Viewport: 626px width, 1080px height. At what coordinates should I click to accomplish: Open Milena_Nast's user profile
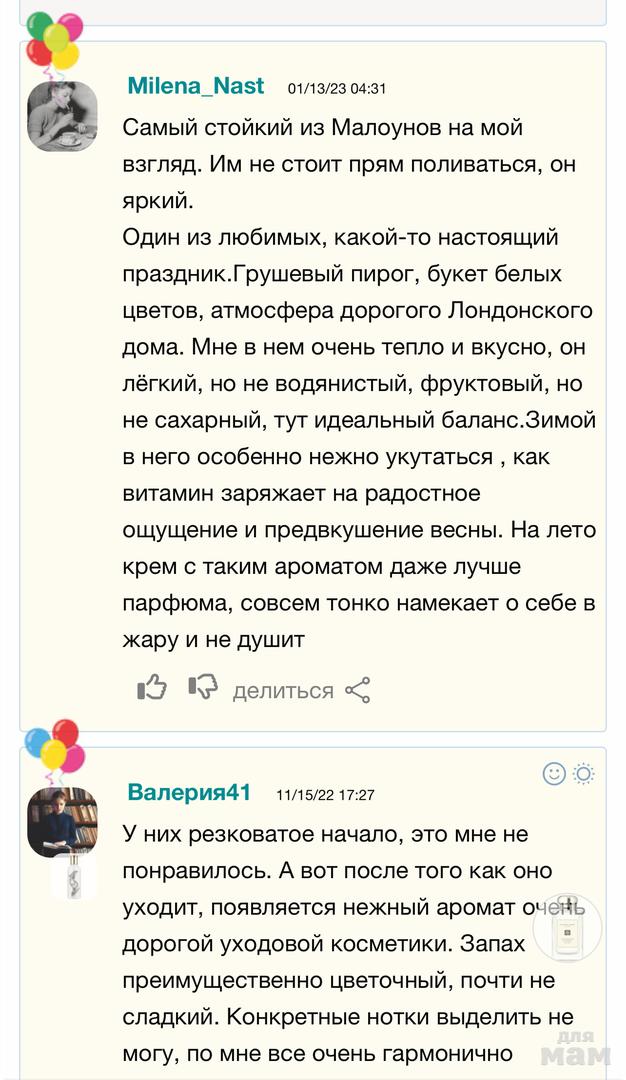(x=196, y=86)
